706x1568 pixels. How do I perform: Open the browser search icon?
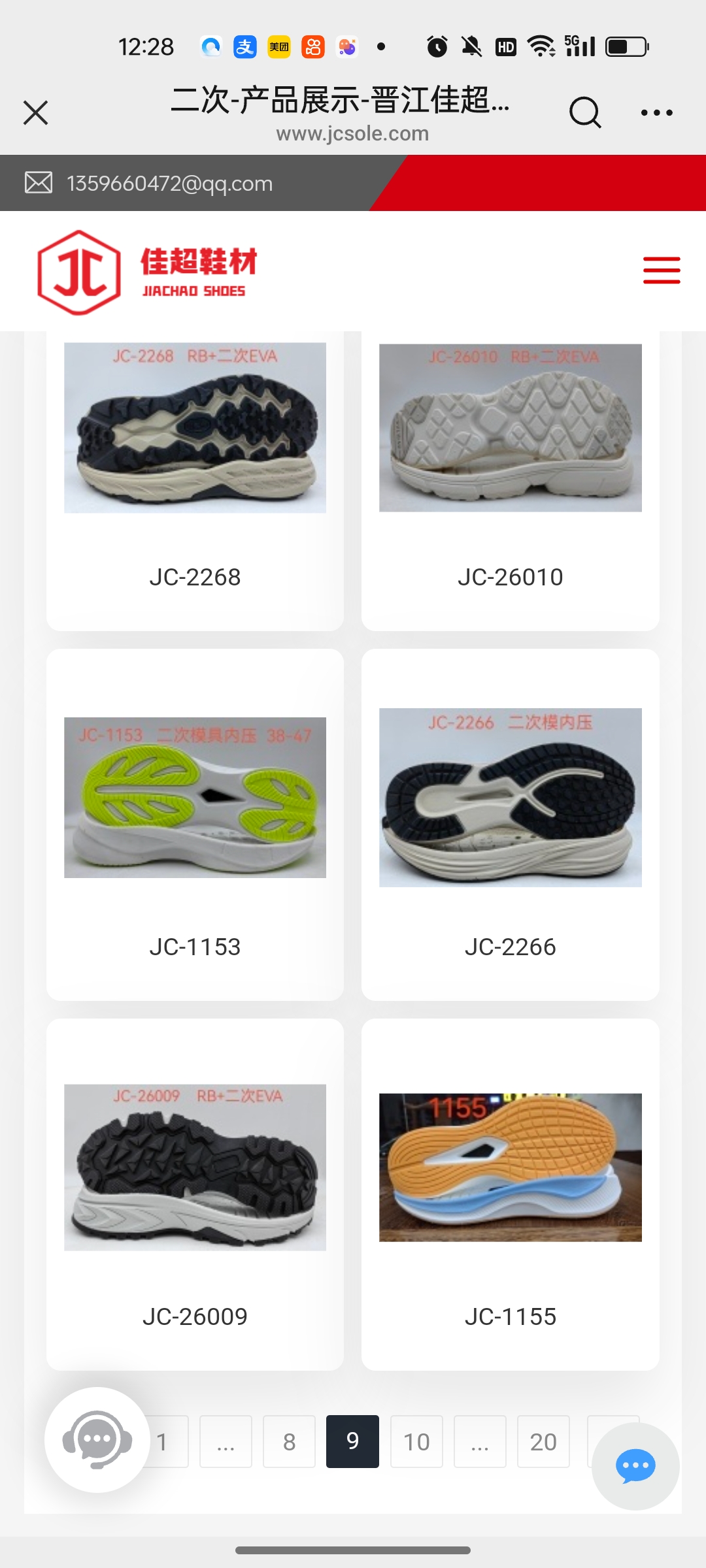584,112
